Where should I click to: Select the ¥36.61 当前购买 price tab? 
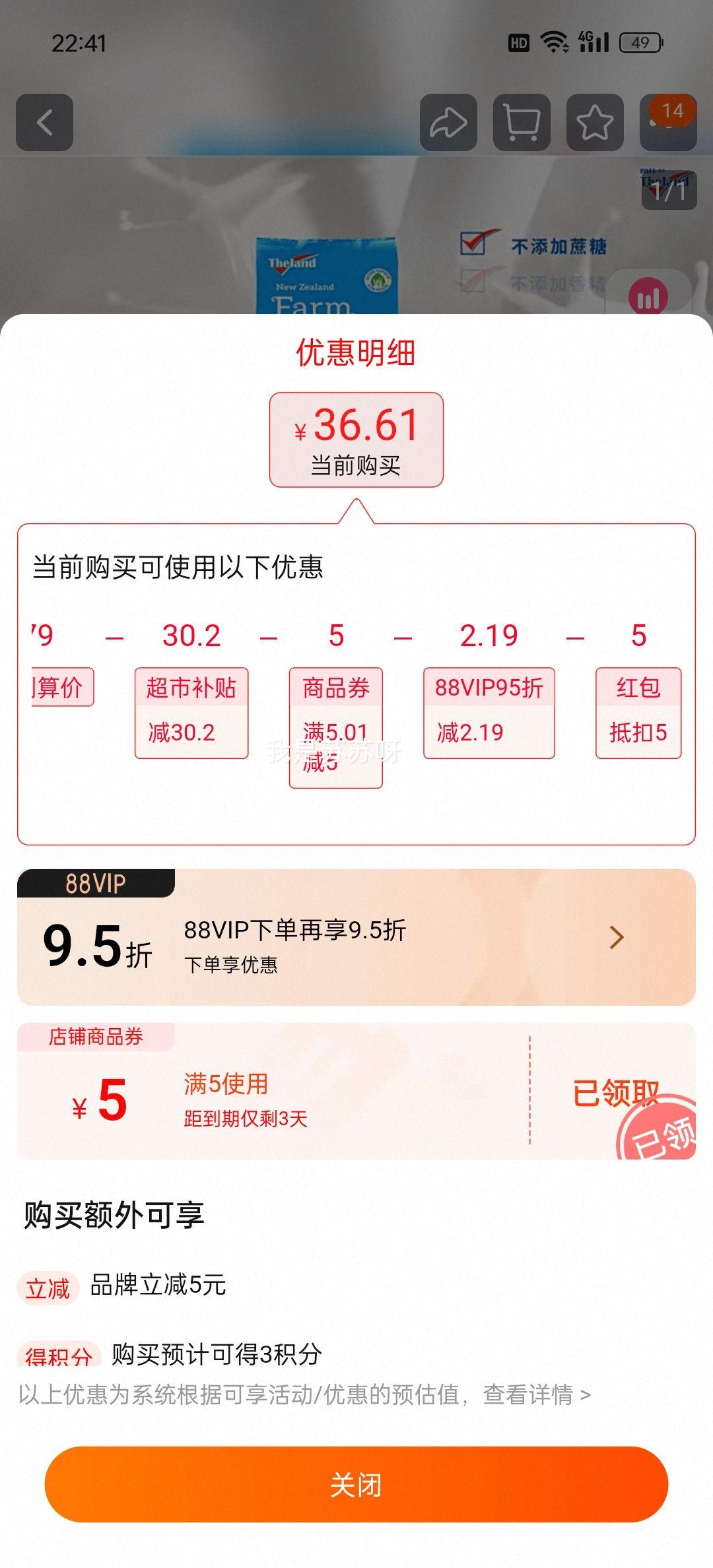(356, 440)
